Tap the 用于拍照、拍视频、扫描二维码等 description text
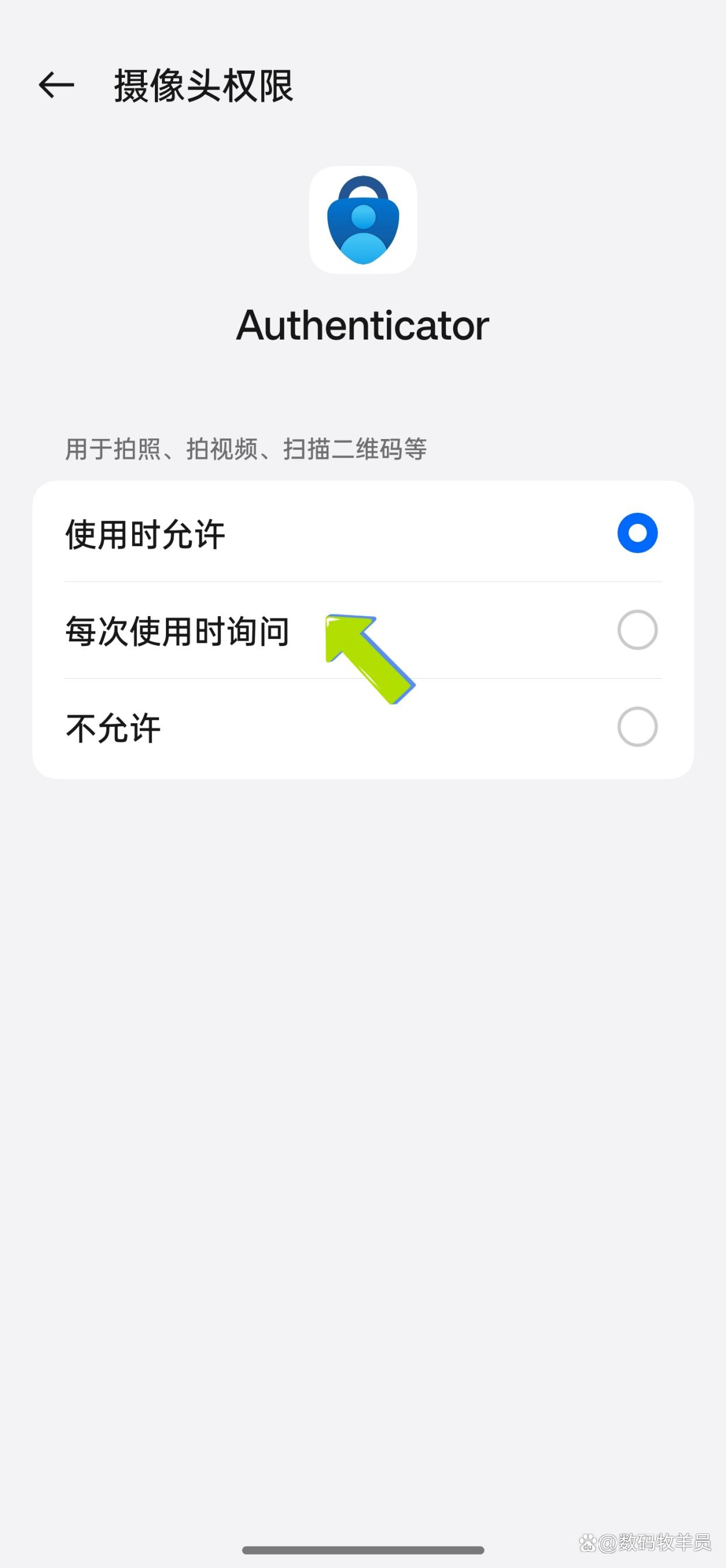 click(x=246, y=448)
